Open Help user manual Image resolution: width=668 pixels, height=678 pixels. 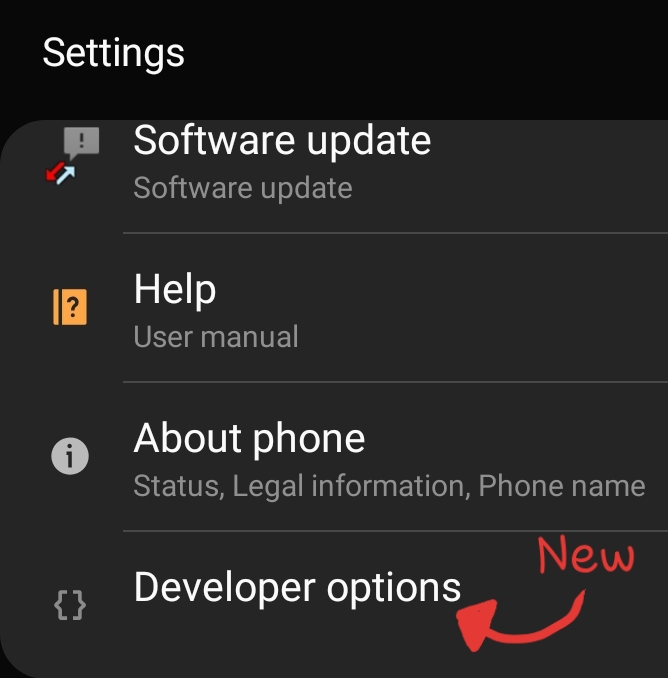334,307
